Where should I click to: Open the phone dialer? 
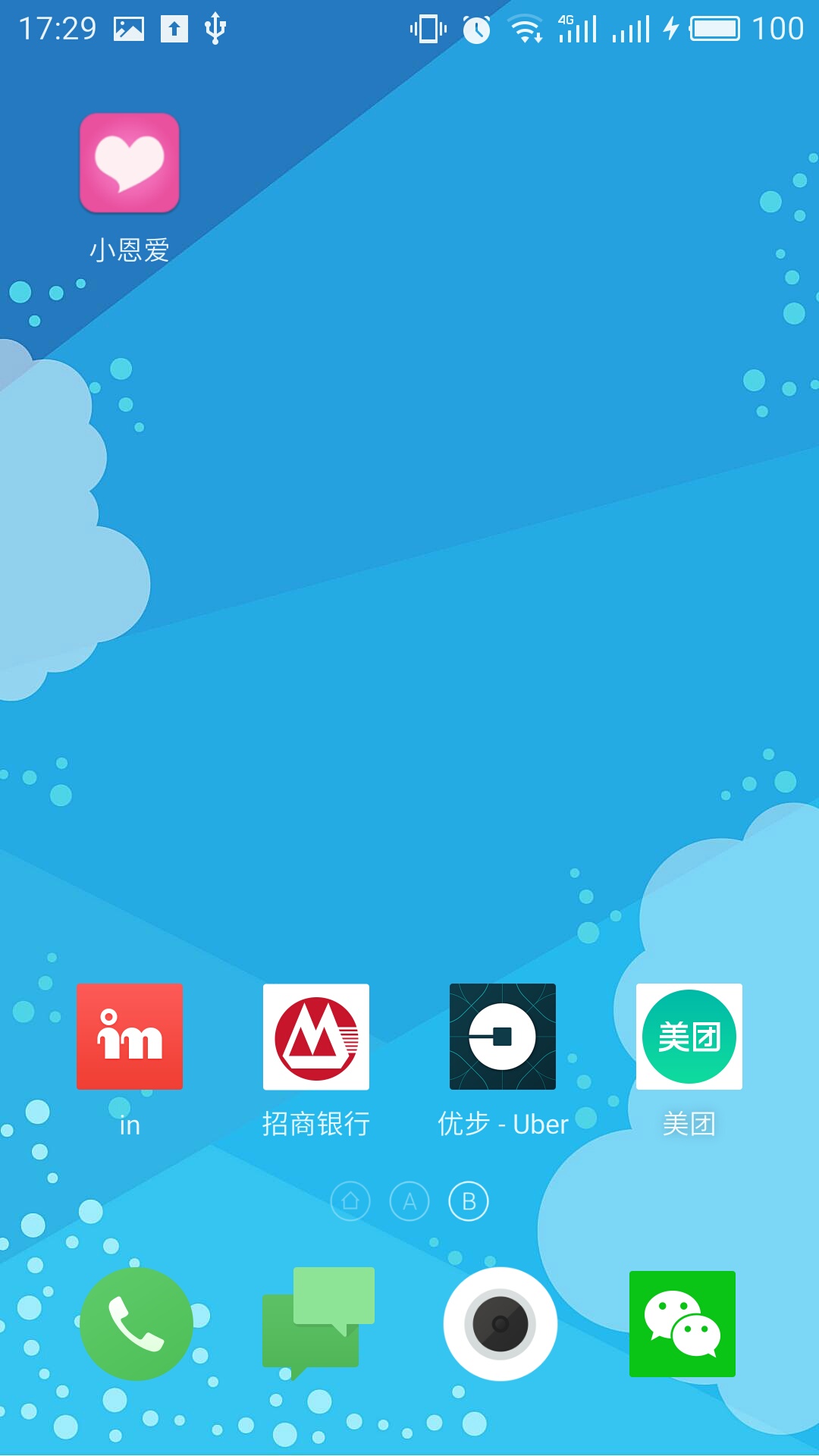pos(136,1324)
